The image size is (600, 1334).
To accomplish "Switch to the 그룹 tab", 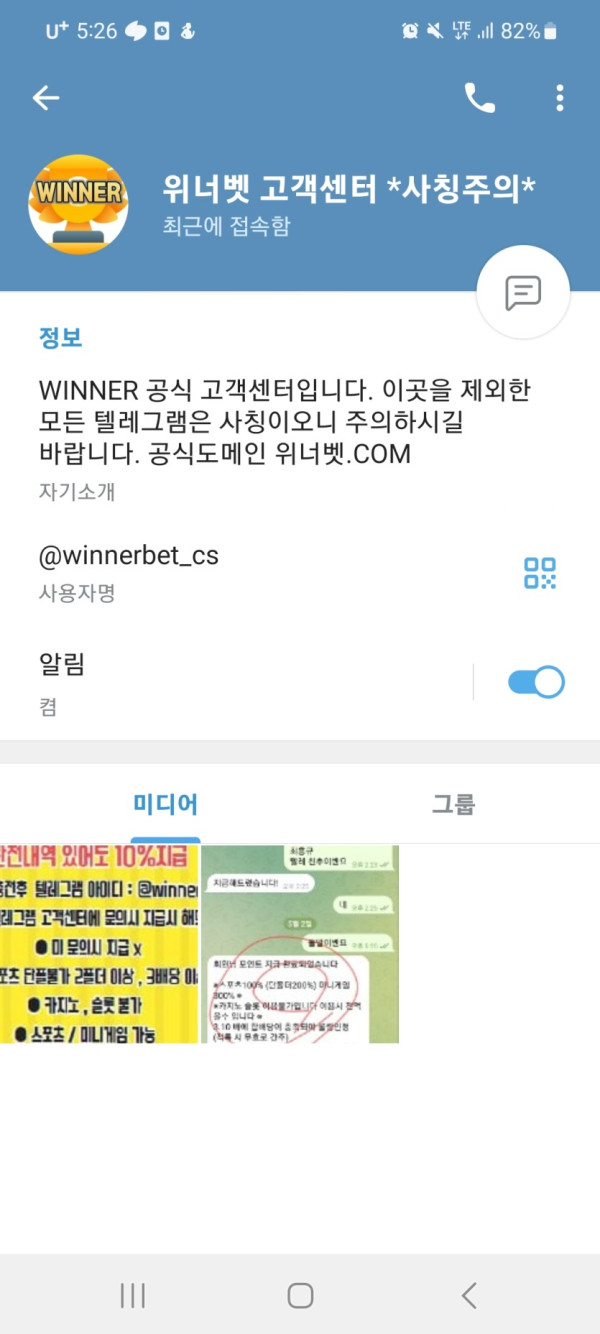I will point(452,804).
